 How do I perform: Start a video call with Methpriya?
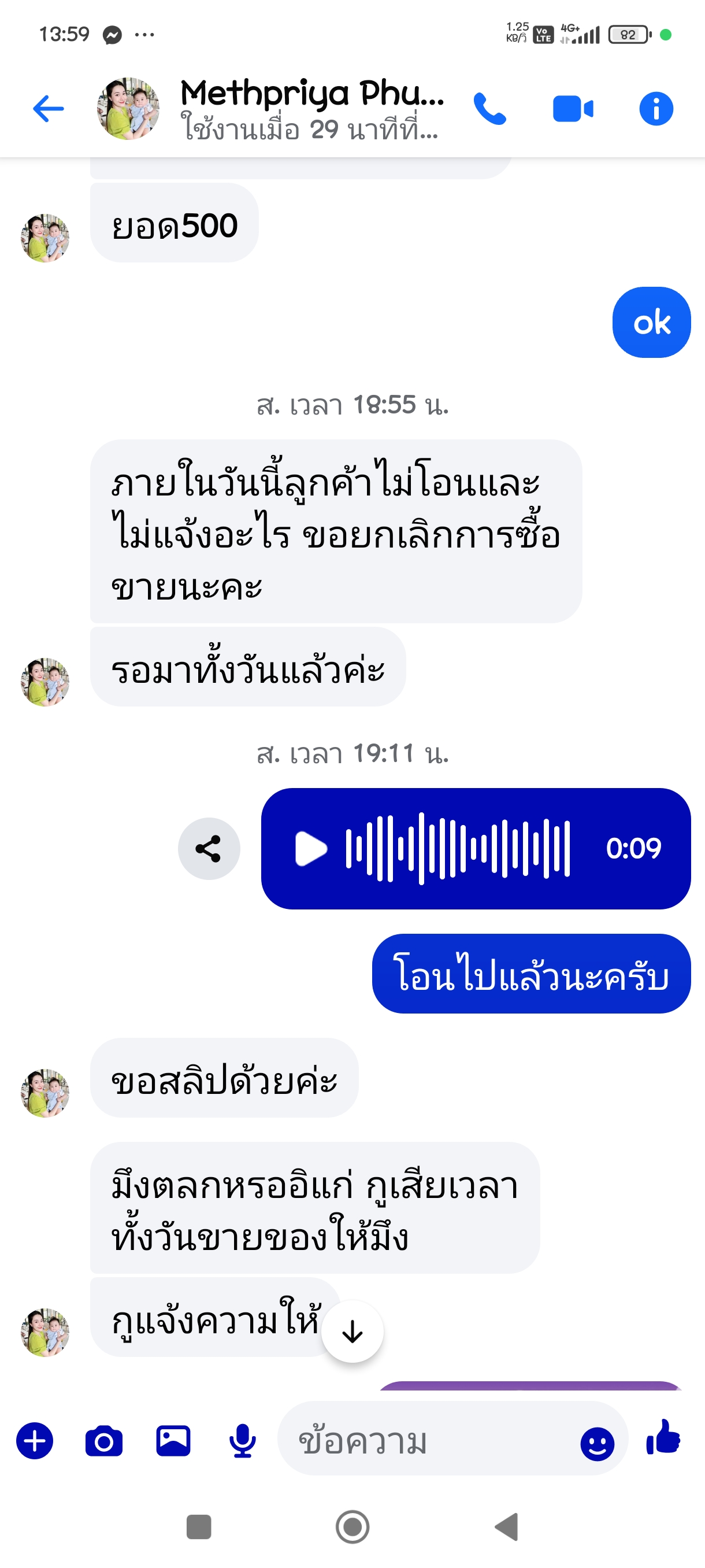pos(573,109)
